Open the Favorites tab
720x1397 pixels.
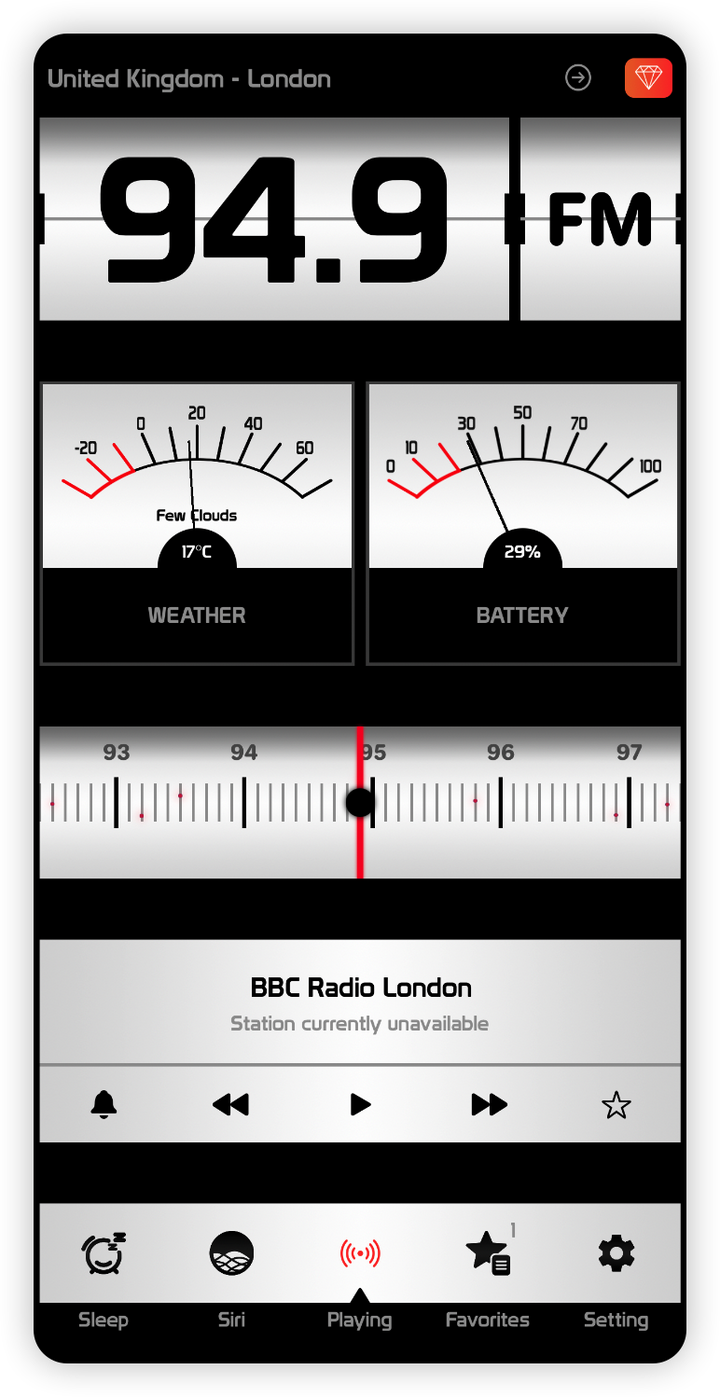pos(488,1265)
